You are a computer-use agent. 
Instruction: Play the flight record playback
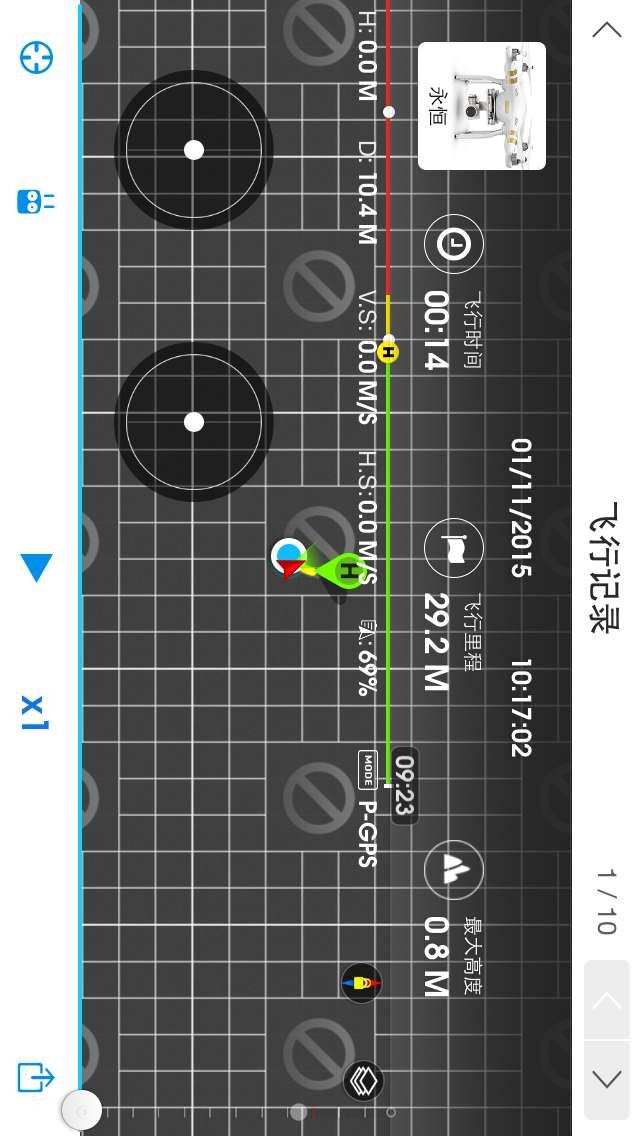pos(36,567)
